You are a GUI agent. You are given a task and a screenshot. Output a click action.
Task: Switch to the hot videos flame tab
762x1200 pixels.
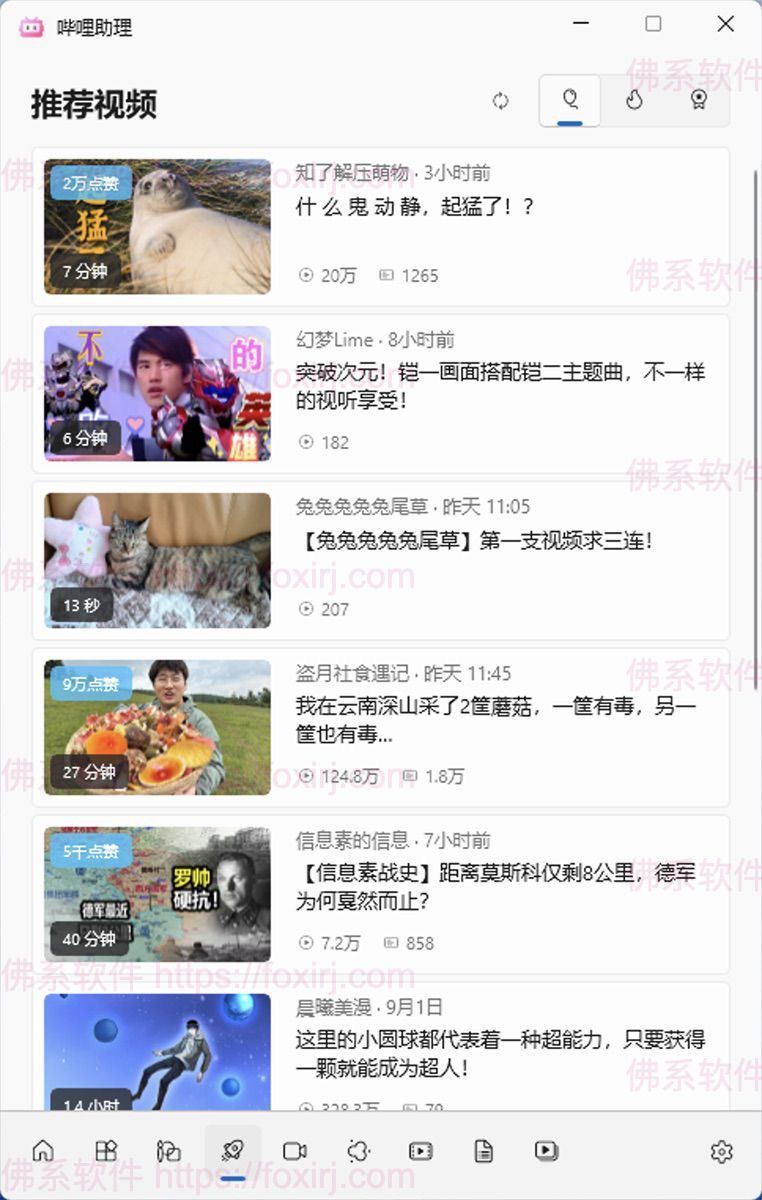(634, 101)
